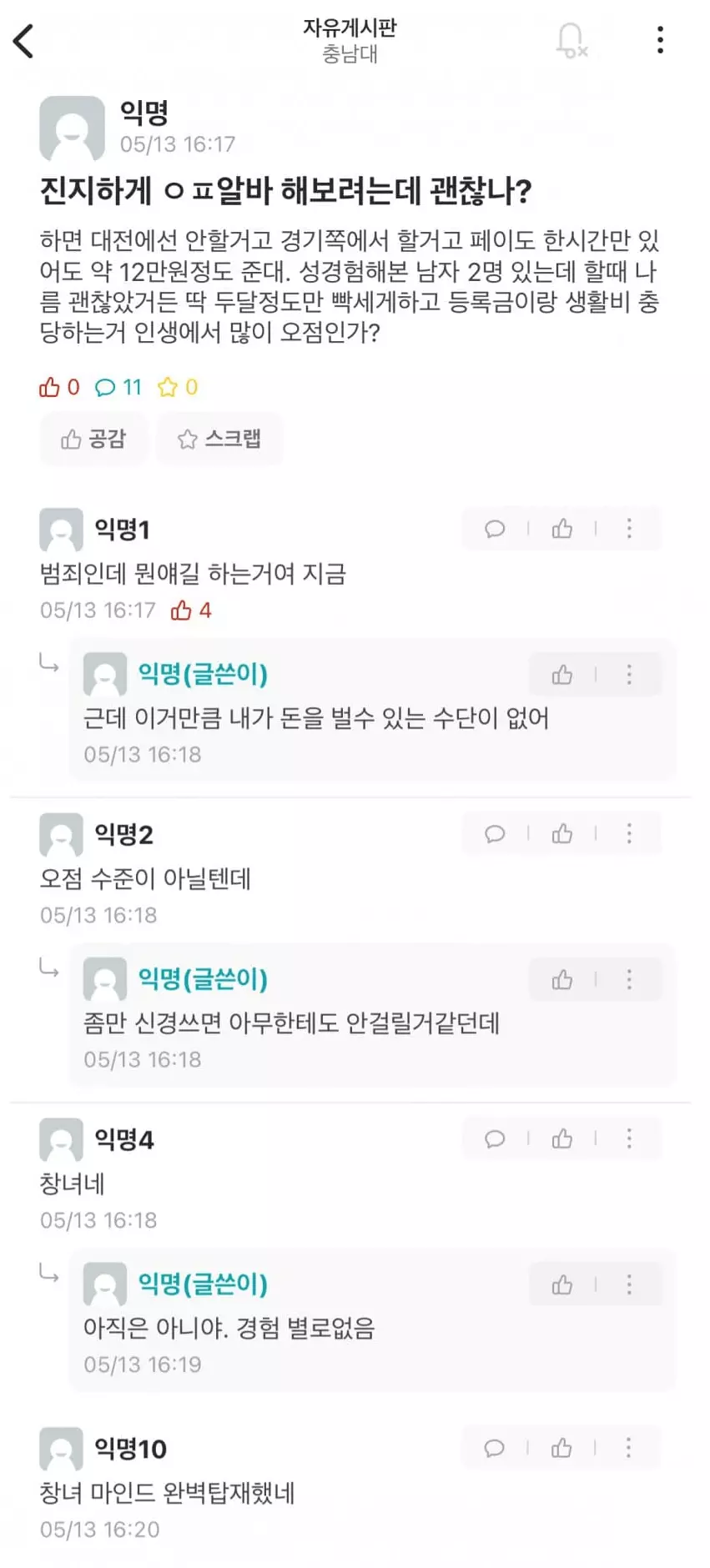
Task: Open more options for 익명2's comment
Action: pos(629,834)
